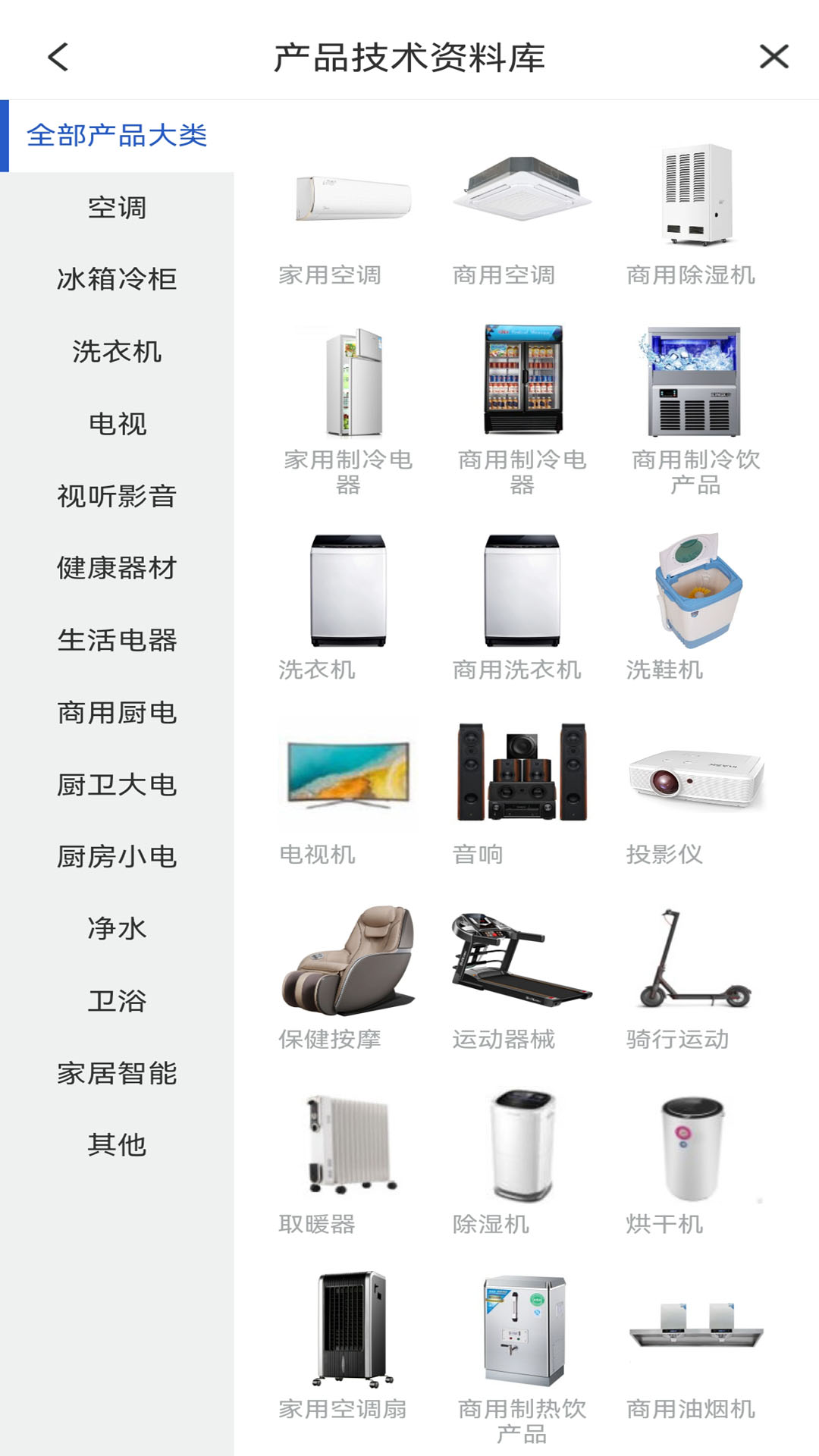Viewport: 819px width, 1456px height.
Task: Switch to the 空调 category
Action: pyautogui.click(x=117, y=208)
